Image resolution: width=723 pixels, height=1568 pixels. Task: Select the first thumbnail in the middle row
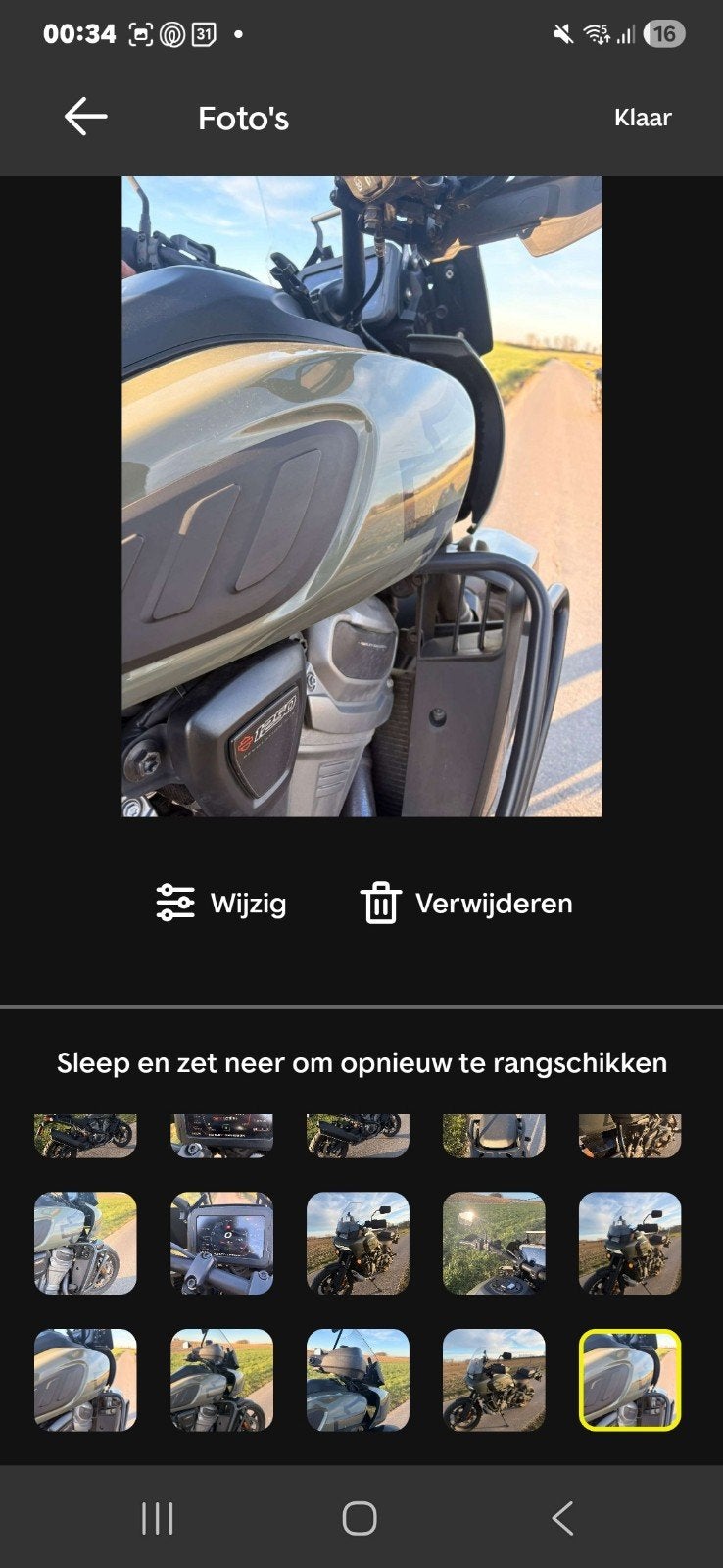[85, 1243]
